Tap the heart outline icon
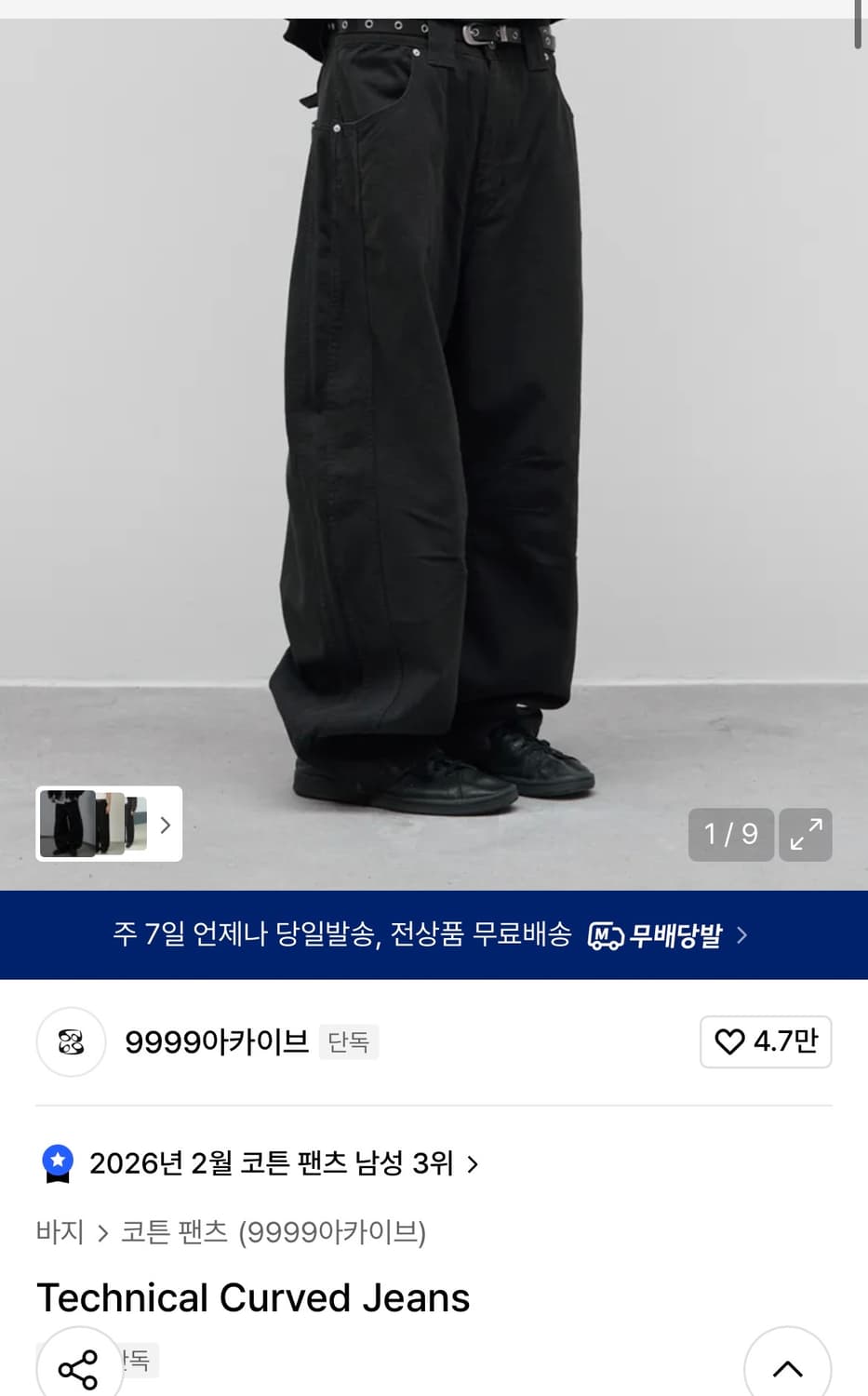Viewport: 868px width, 1396px height. (731, 1041)
